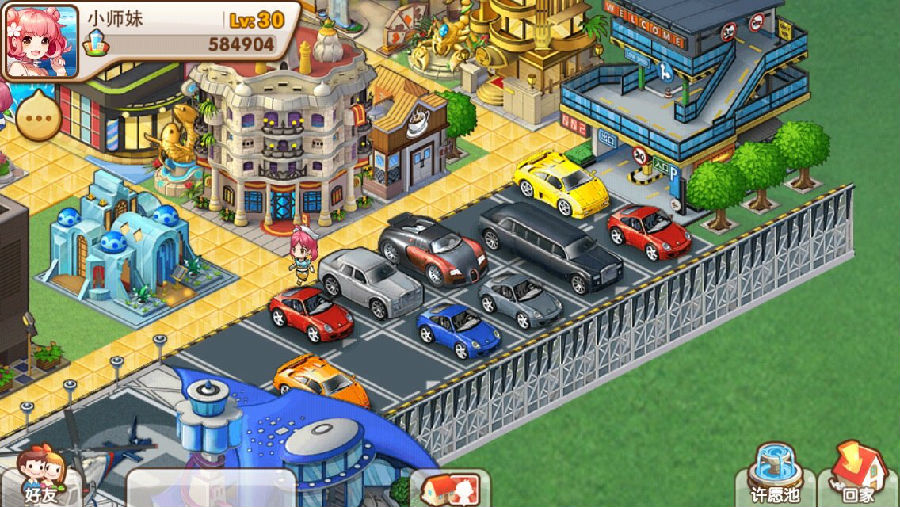The height and width of the screenshot is (507, 900).
Task: Open the 许愿池 wishing pool
Action: pyautogui.click(x=775, y=476)
